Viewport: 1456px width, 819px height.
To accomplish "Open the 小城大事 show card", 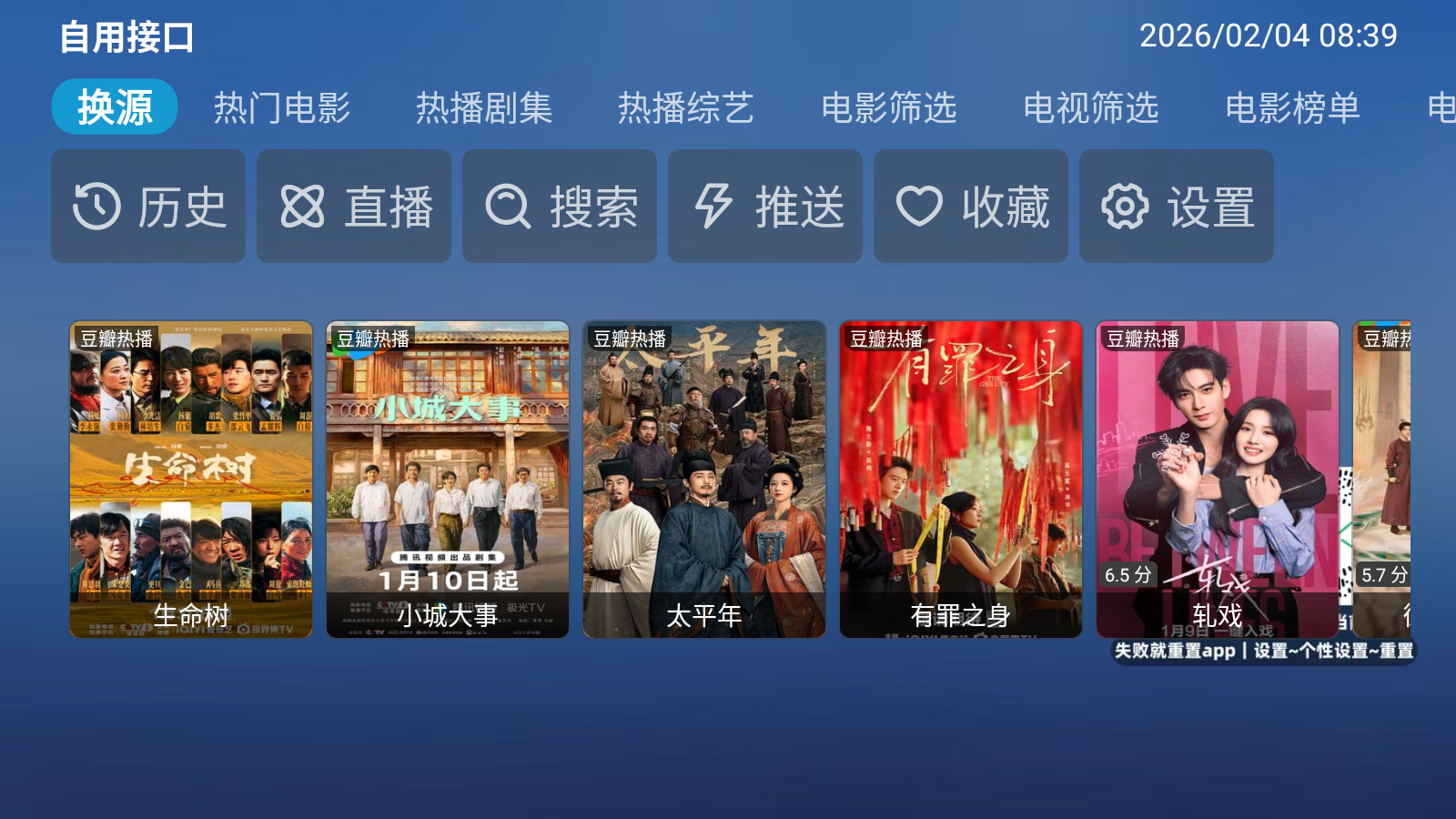I will pos(448,480).
